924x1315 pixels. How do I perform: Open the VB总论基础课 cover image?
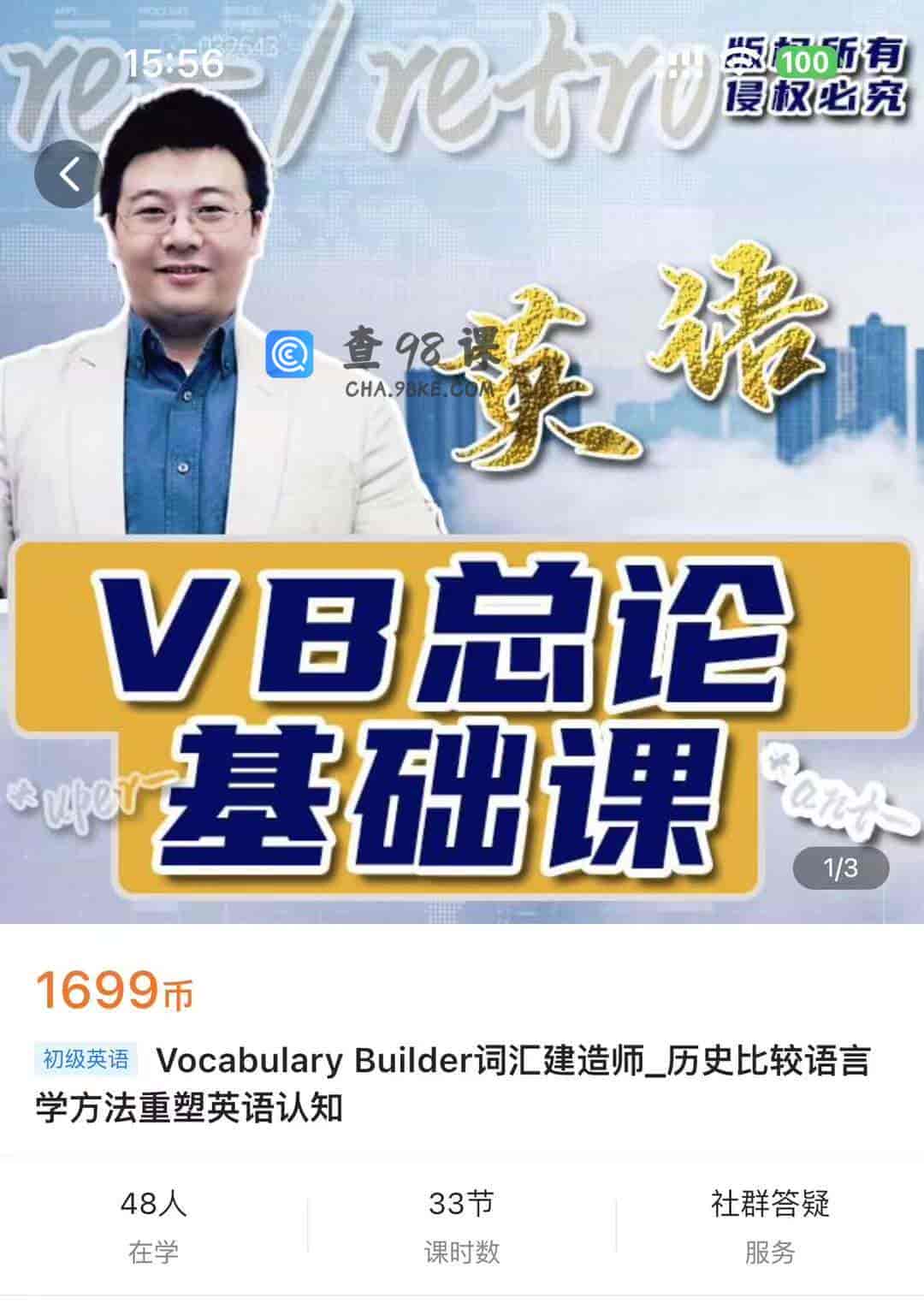[462, 471]
